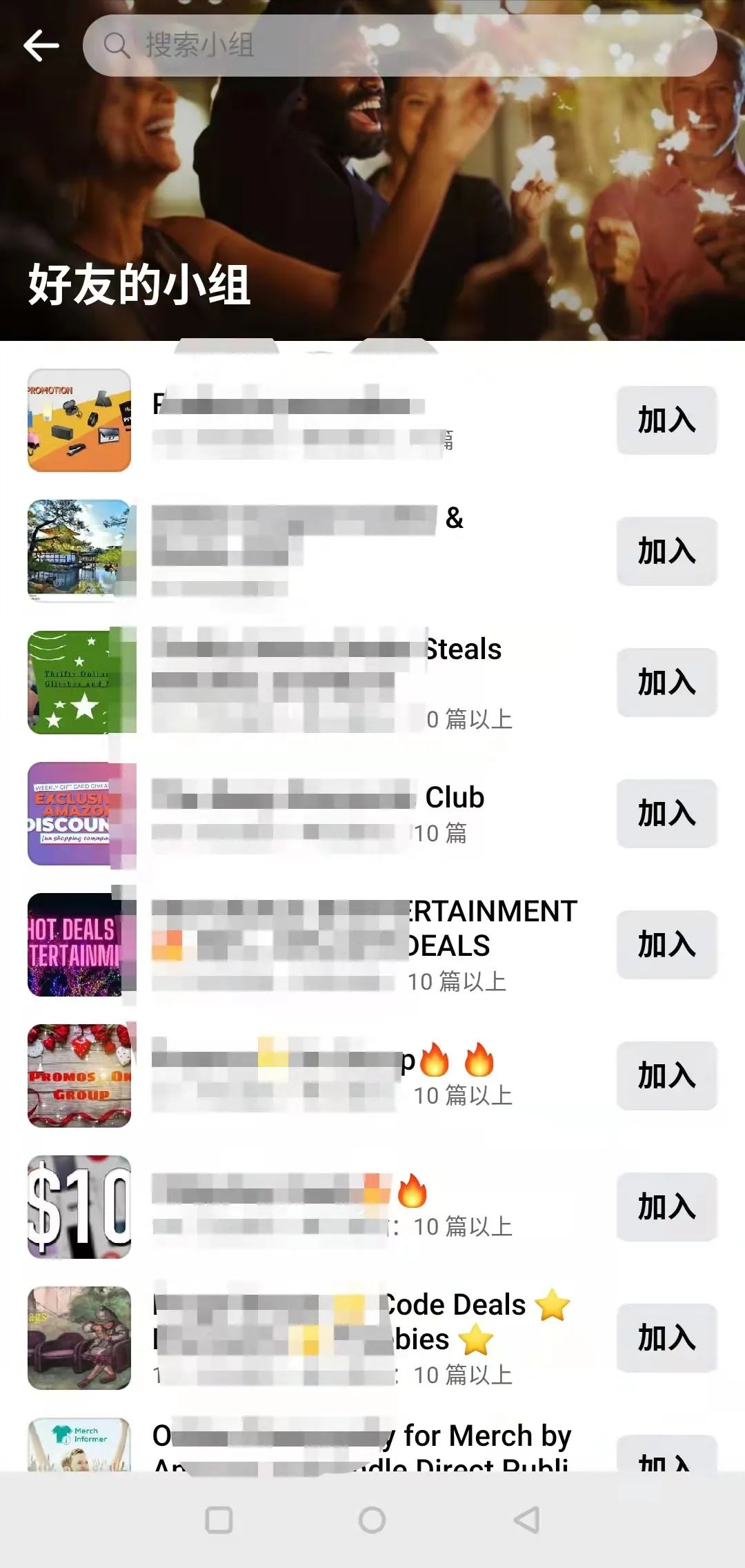Join the ENTERTAINMENT DEALS group

(x=666, y=945)
